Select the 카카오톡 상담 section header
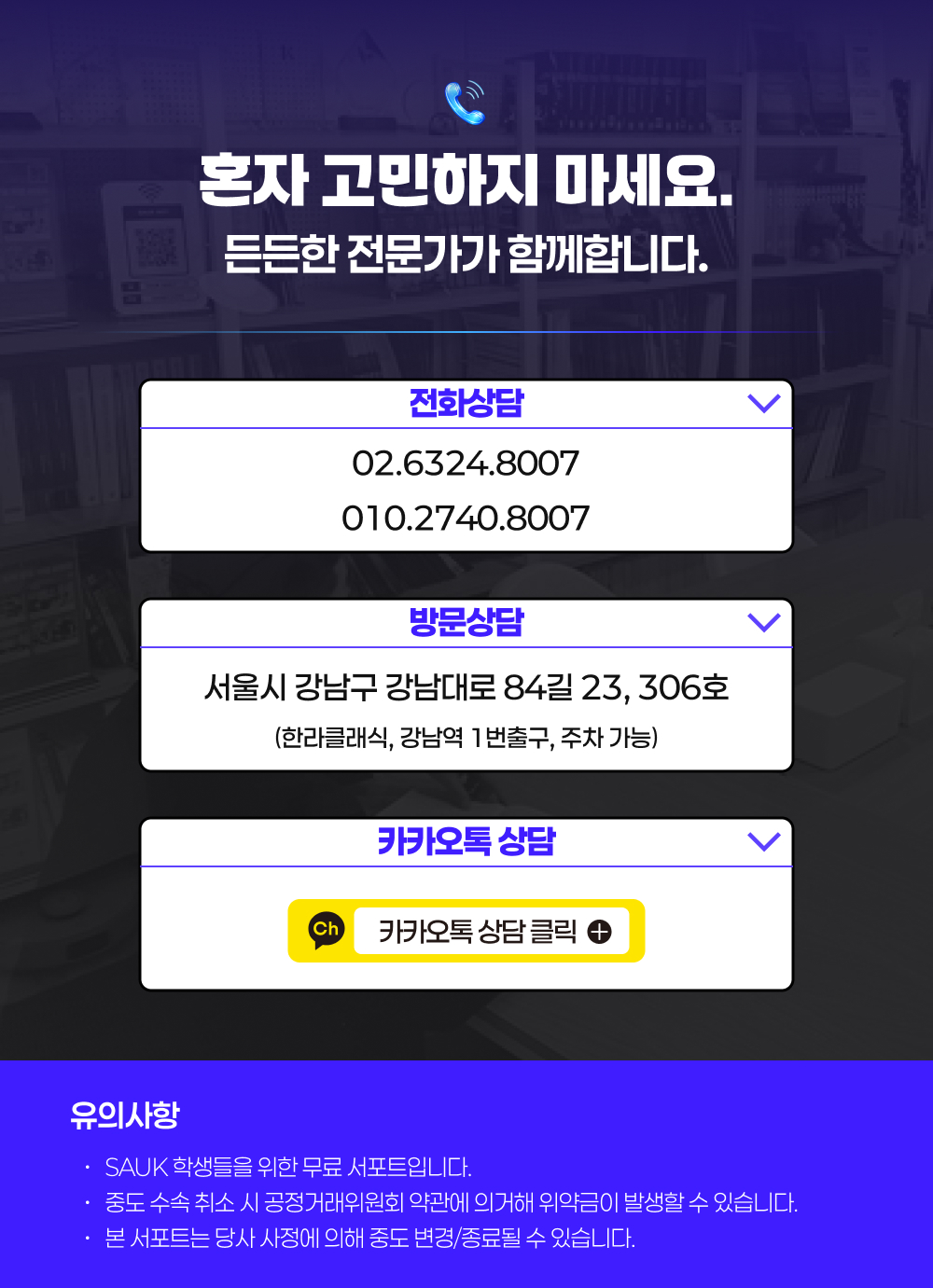This screenshot has height=1288, width=933. tap(466, 841)
